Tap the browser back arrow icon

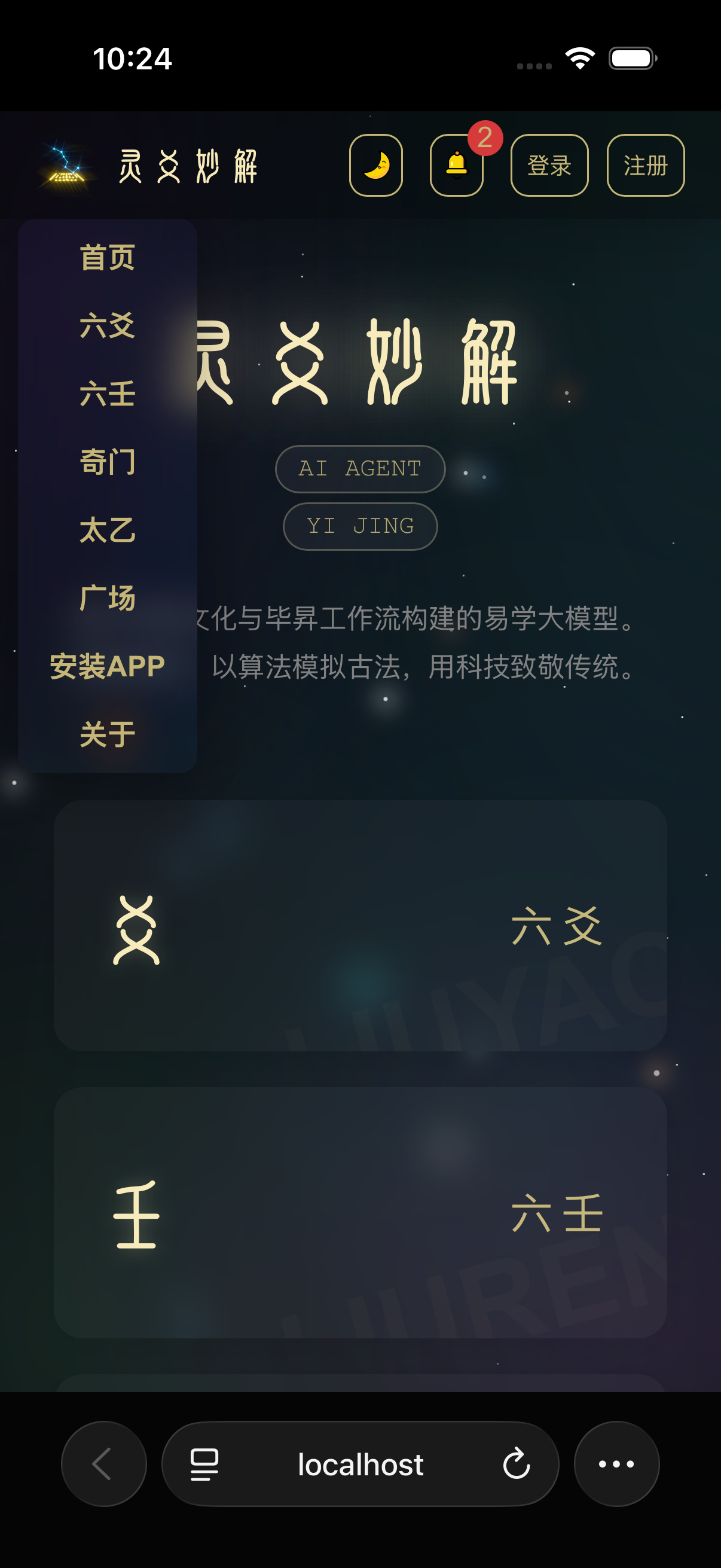coord(103,1465)
